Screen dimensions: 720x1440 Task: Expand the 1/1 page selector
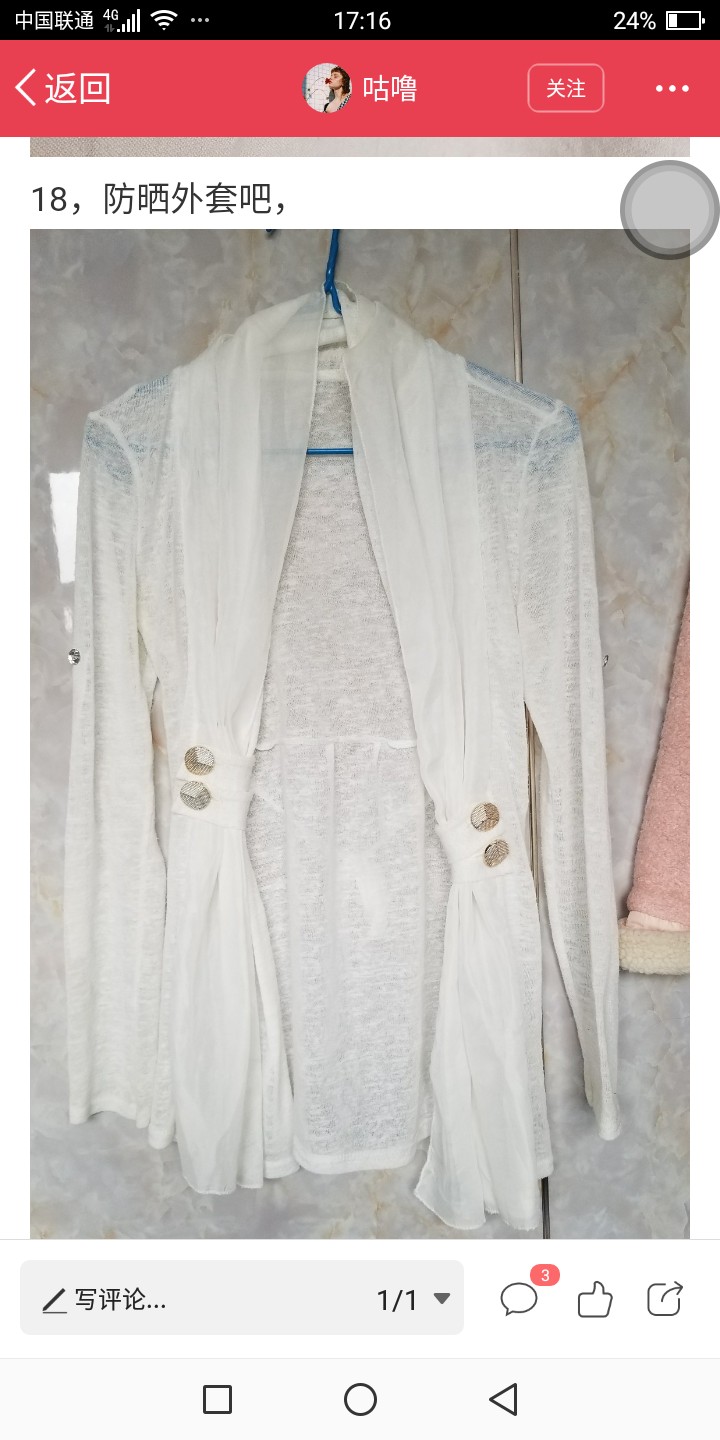(413, 1299)
